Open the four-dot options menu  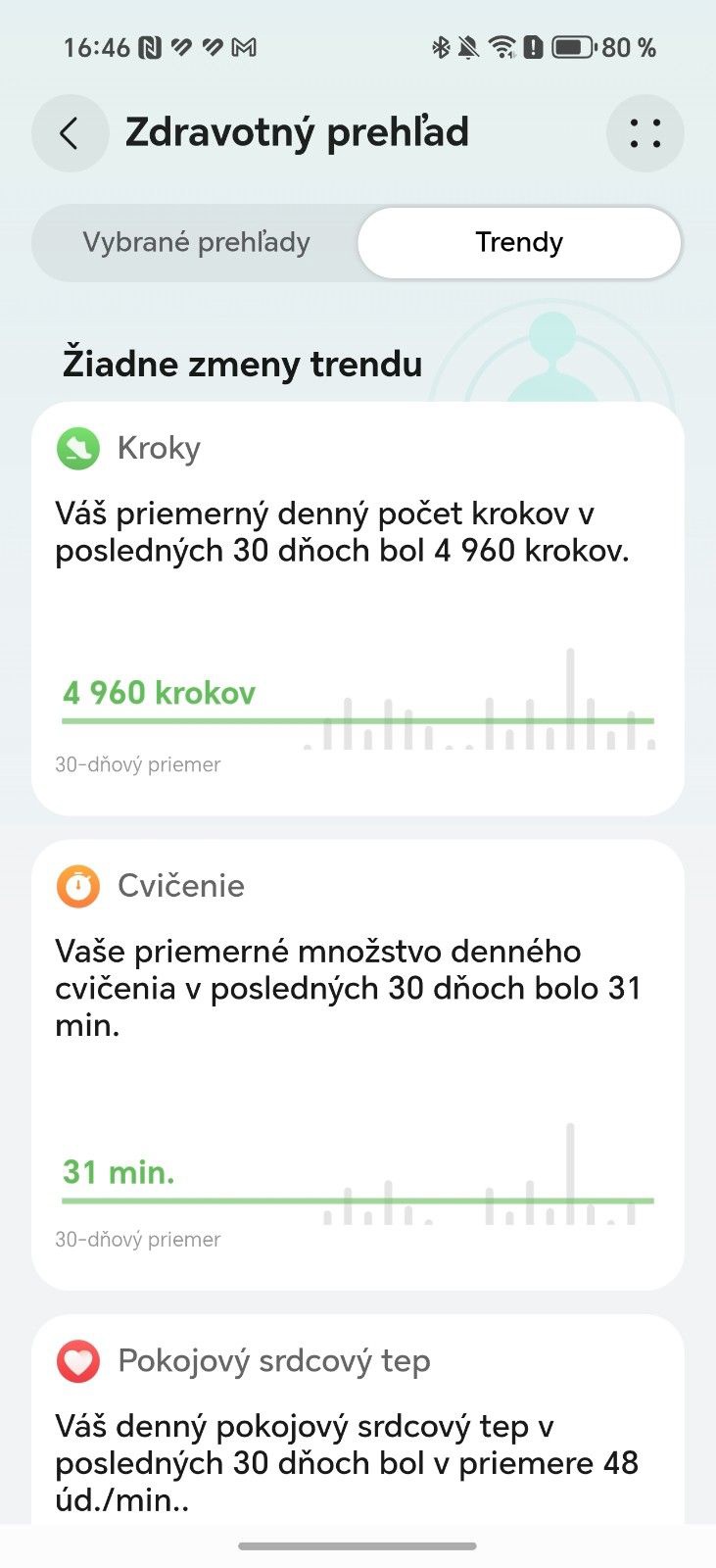[x=644, y=133]
